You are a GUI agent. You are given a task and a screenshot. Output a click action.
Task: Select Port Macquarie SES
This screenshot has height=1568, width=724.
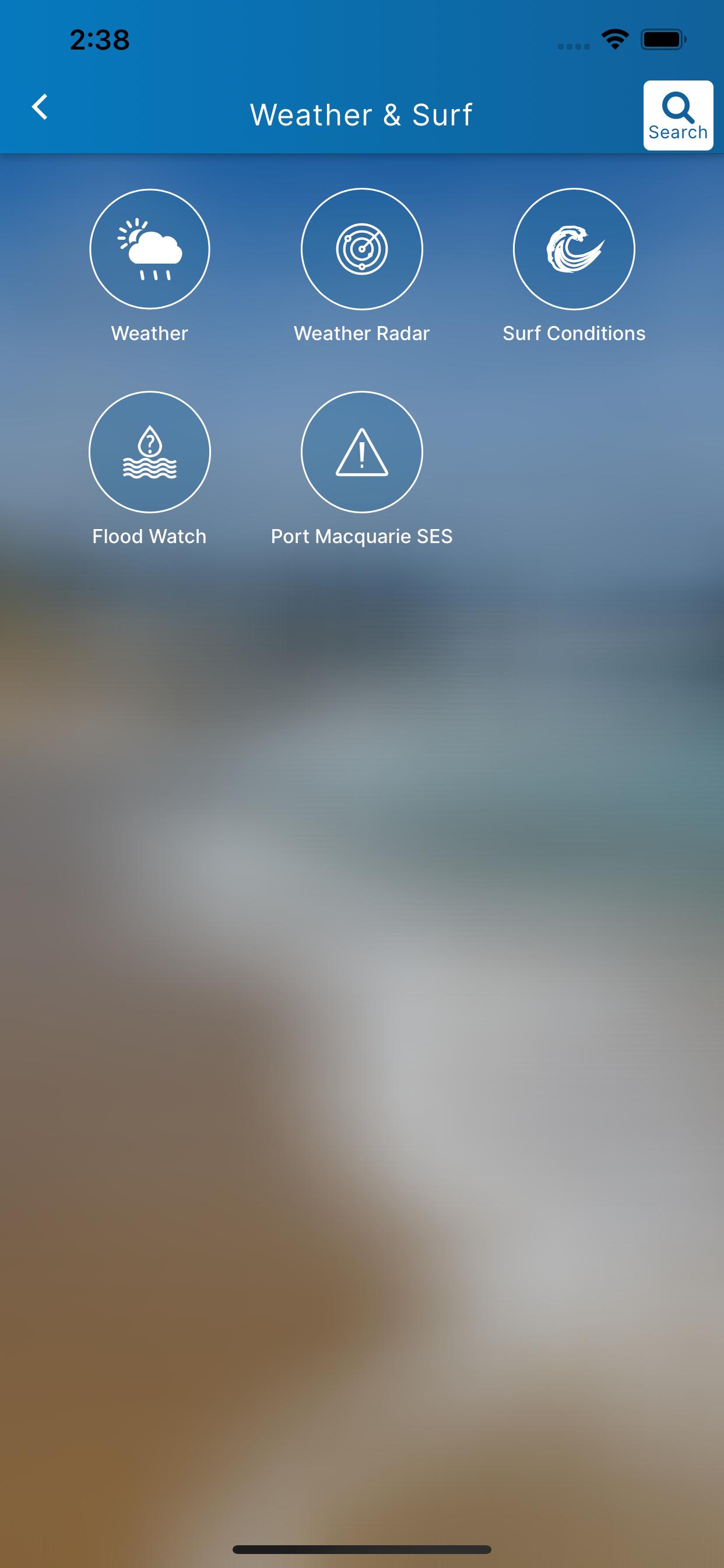click(x=361, y=452)
